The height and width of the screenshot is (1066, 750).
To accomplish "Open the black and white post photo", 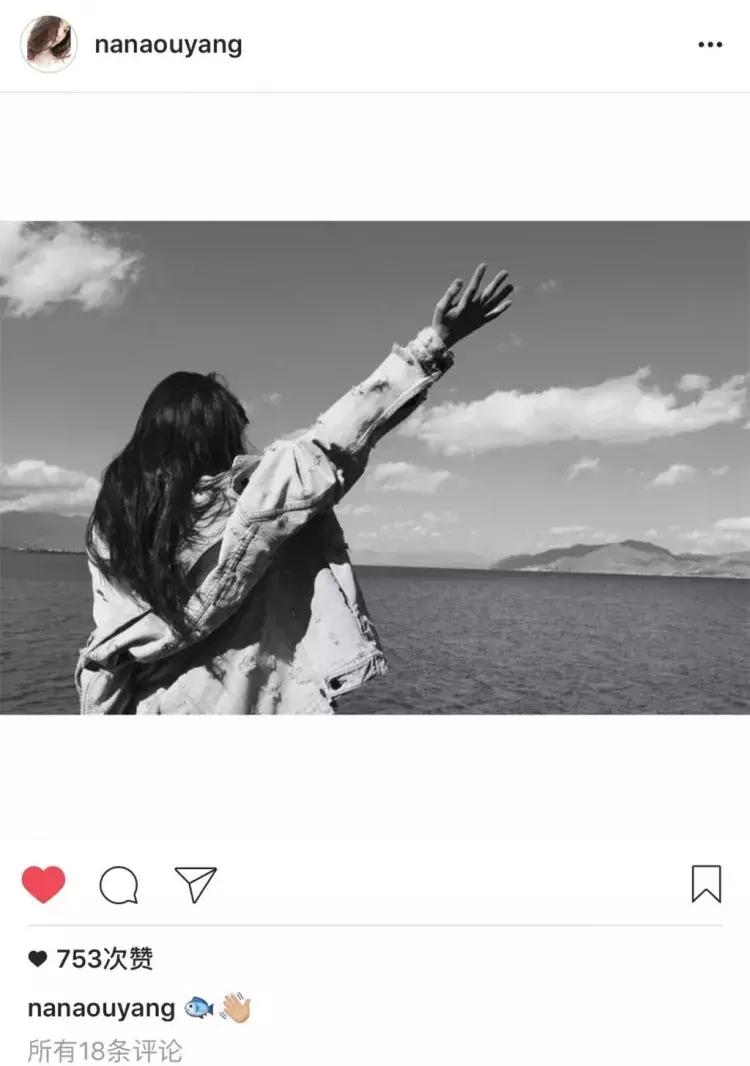I will point(375,467).
